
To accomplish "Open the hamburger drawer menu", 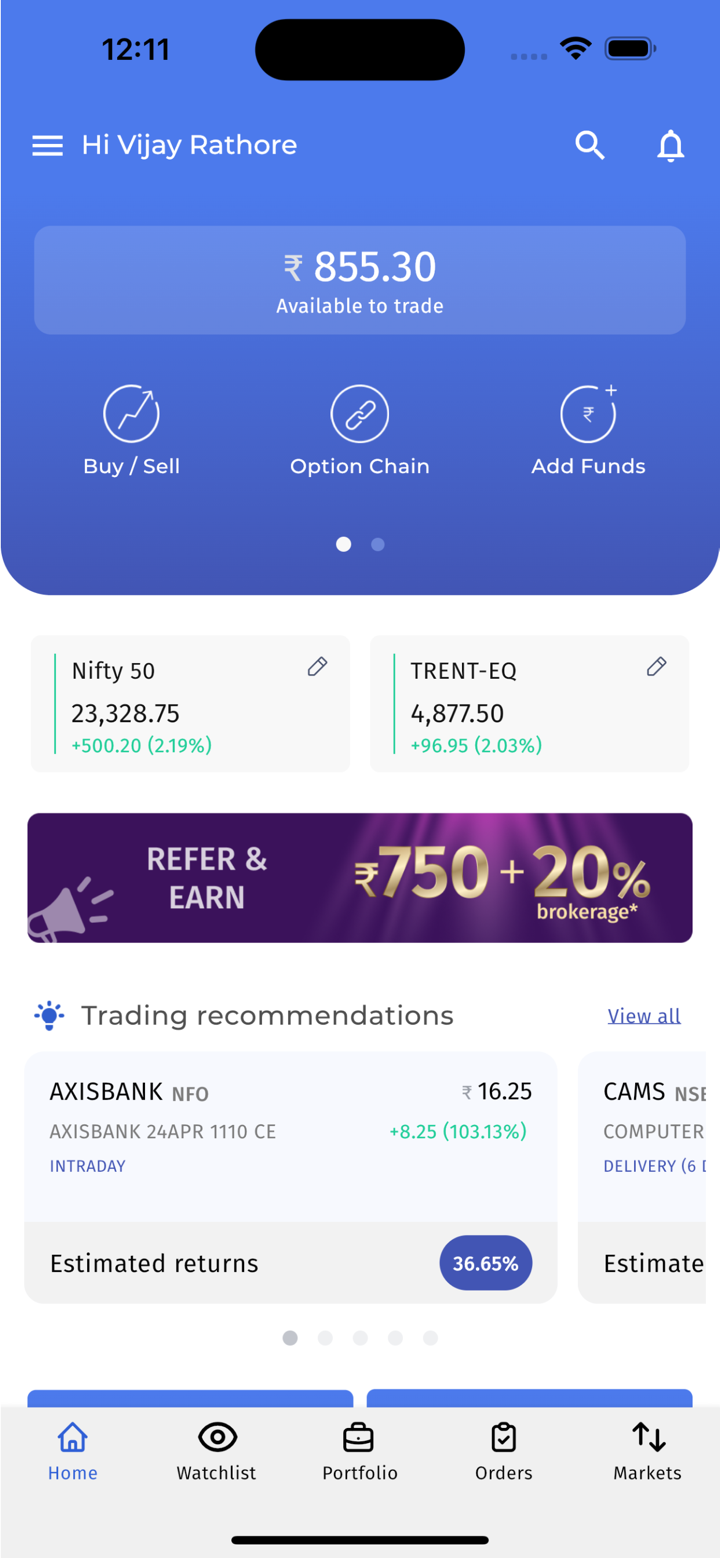I will 47,146.
